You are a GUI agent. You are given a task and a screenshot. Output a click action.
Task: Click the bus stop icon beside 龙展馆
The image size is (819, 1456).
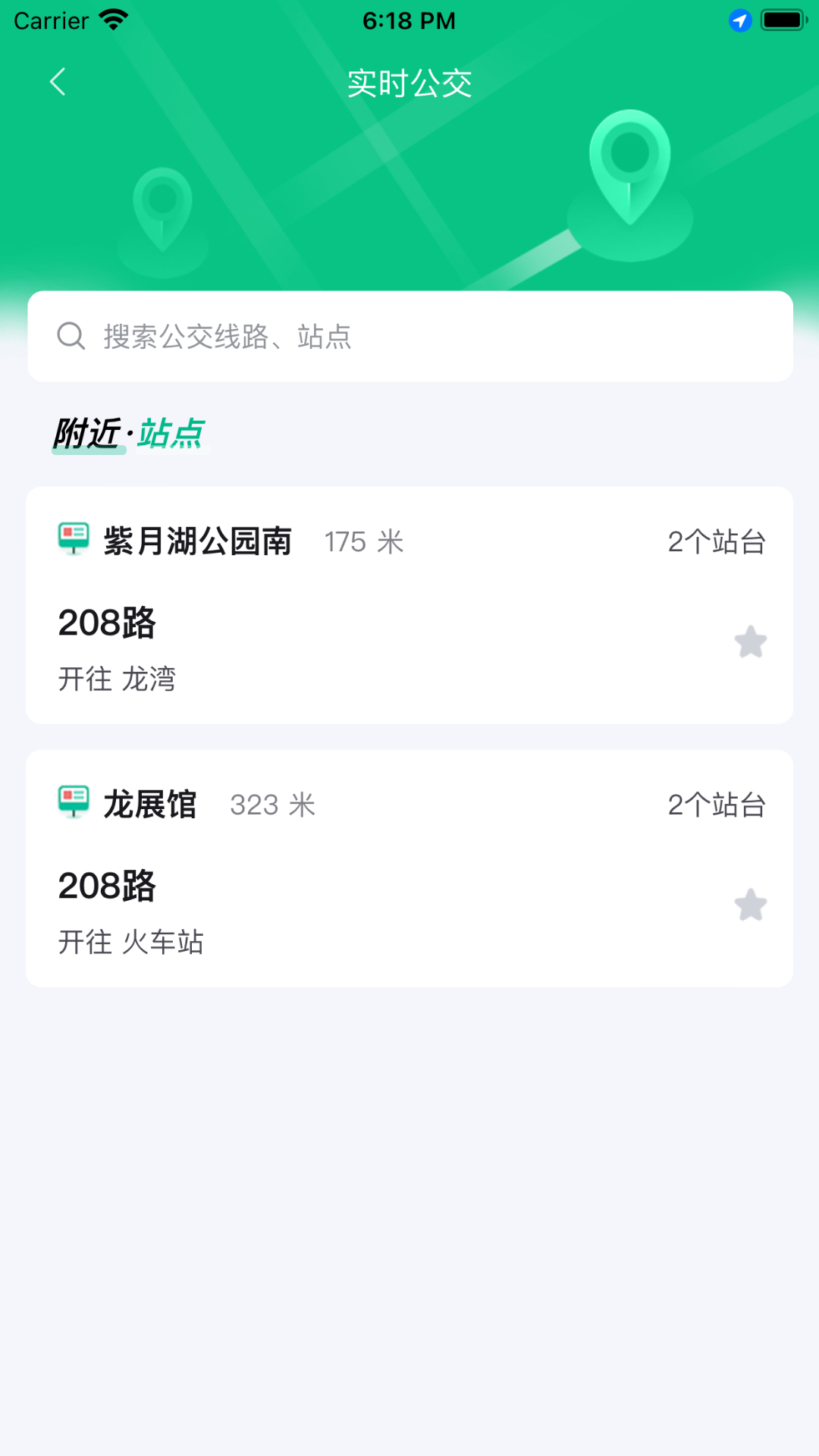coord(74,803)
